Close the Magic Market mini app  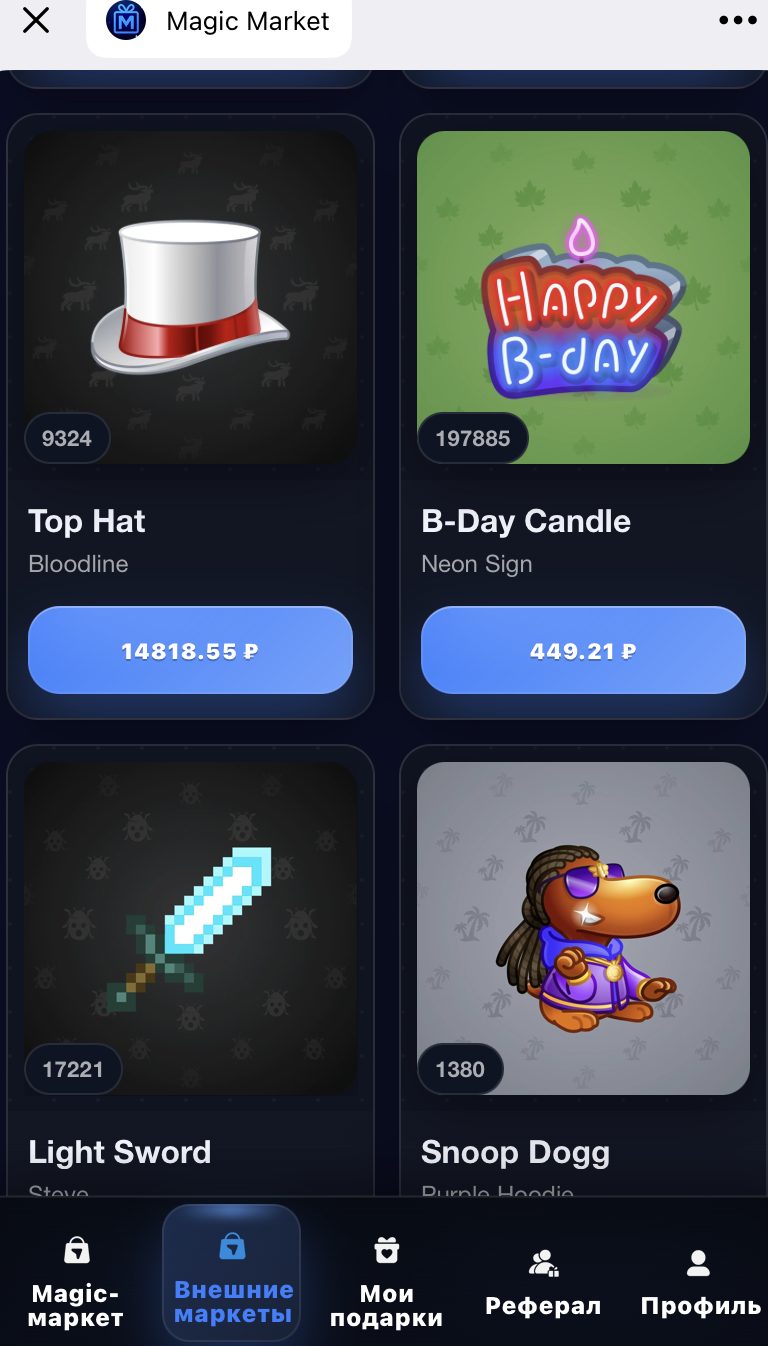(36, 20)
